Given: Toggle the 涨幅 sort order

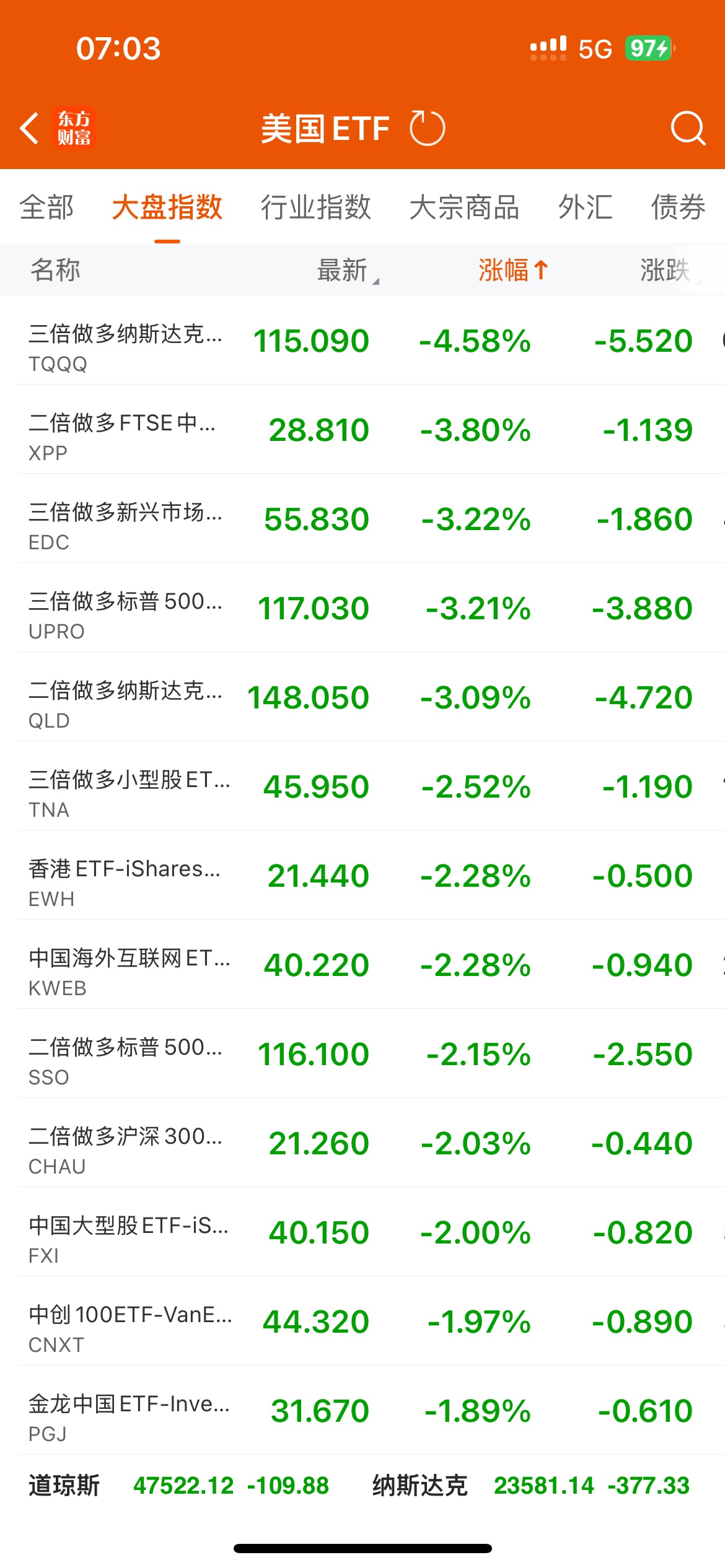Looking at the screenshot, I should pos(513,270).
